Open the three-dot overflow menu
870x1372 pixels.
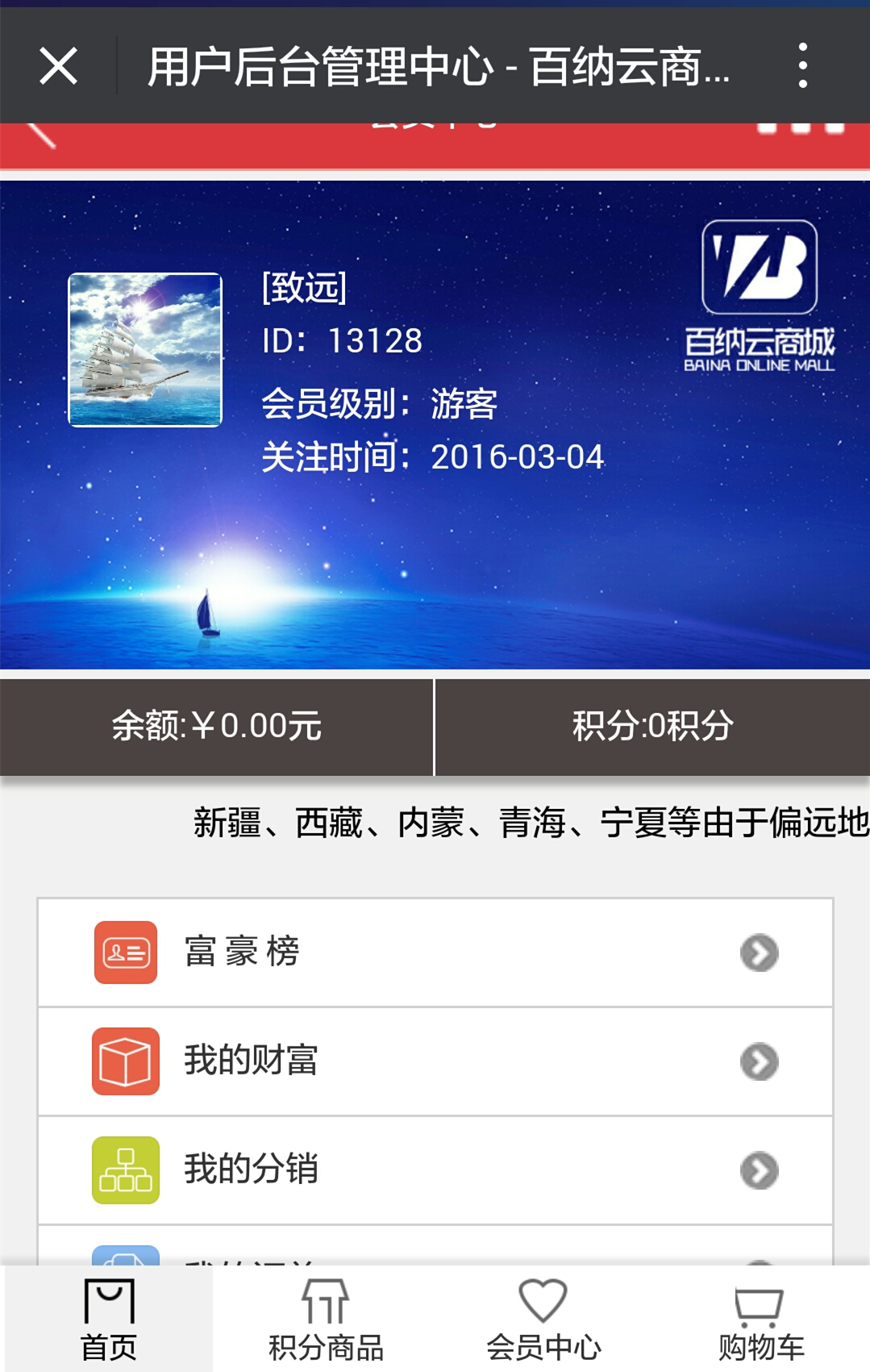tap(802, 68)
